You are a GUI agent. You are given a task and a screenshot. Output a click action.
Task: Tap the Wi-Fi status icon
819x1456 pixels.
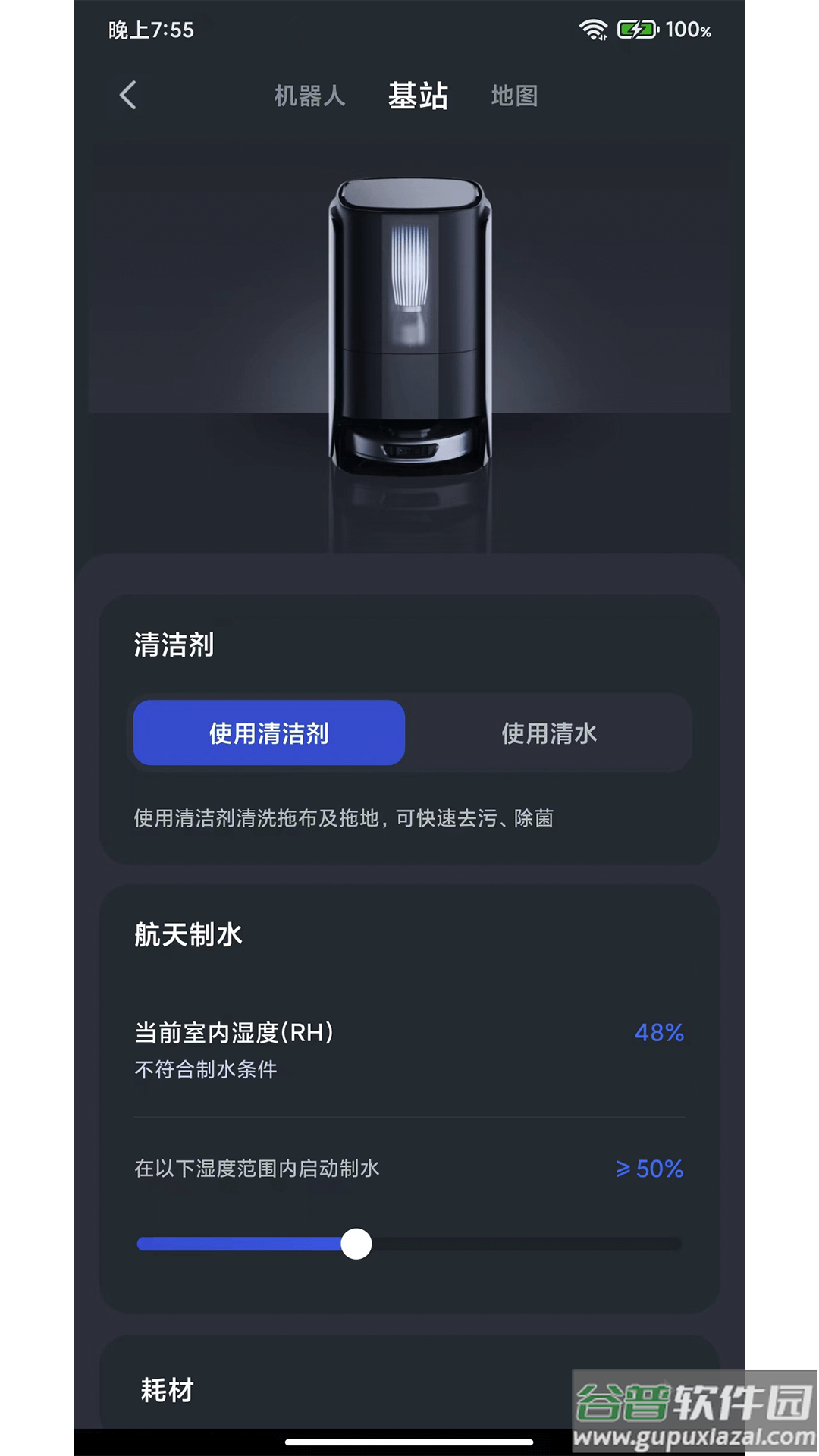[x=593, y=30]
